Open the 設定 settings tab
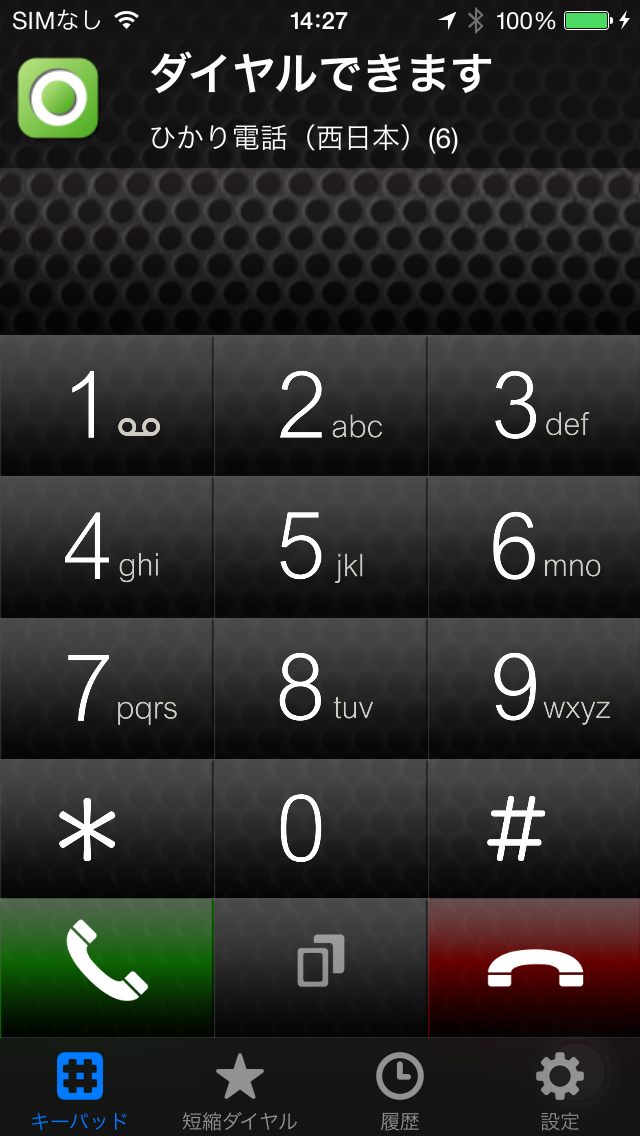This screenshot has height=1136, width=640. 560,1089
